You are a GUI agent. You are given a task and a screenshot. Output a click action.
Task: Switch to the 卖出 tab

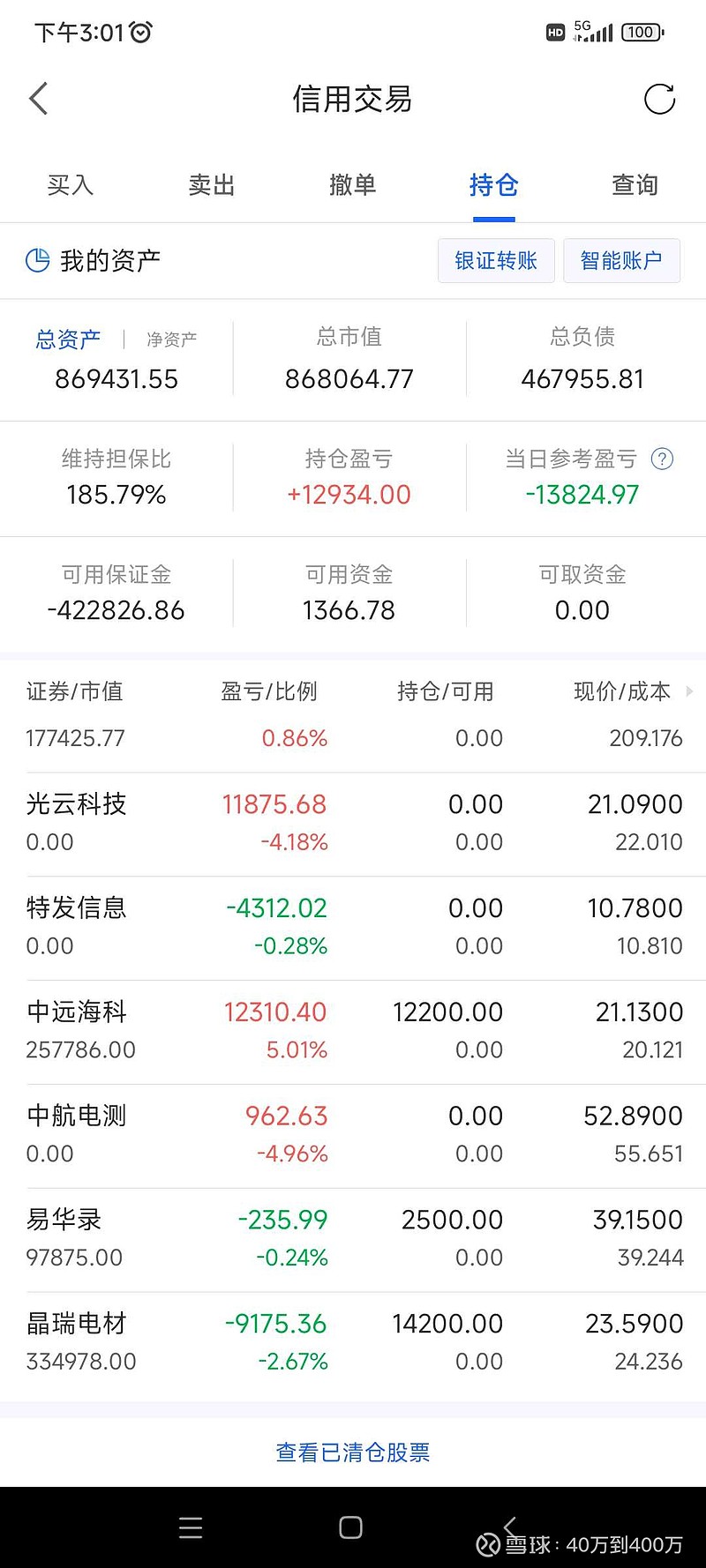click(212, 185)
